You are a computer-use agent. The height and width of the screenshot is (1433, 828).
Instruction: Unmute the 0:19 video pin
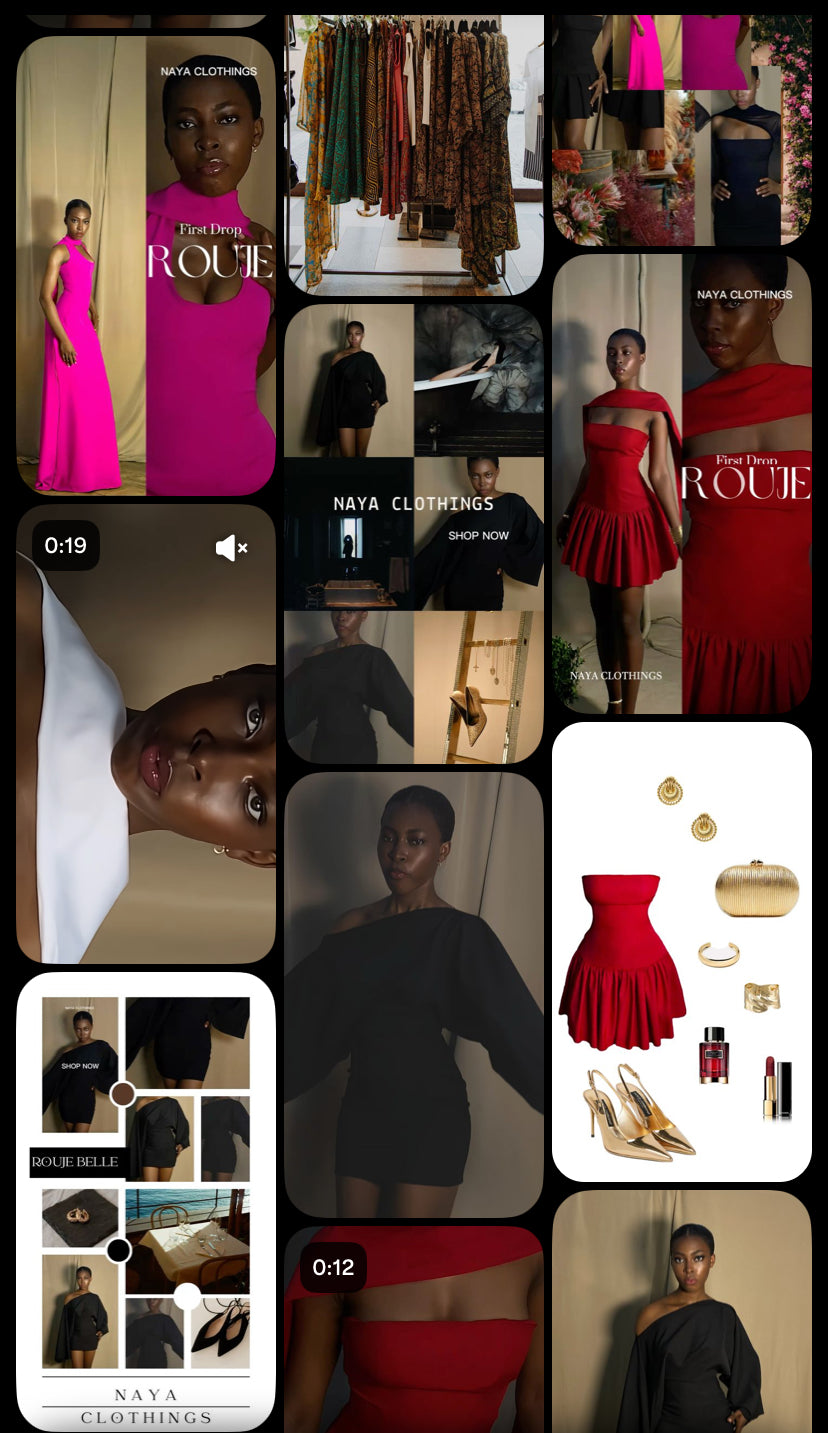231,547
